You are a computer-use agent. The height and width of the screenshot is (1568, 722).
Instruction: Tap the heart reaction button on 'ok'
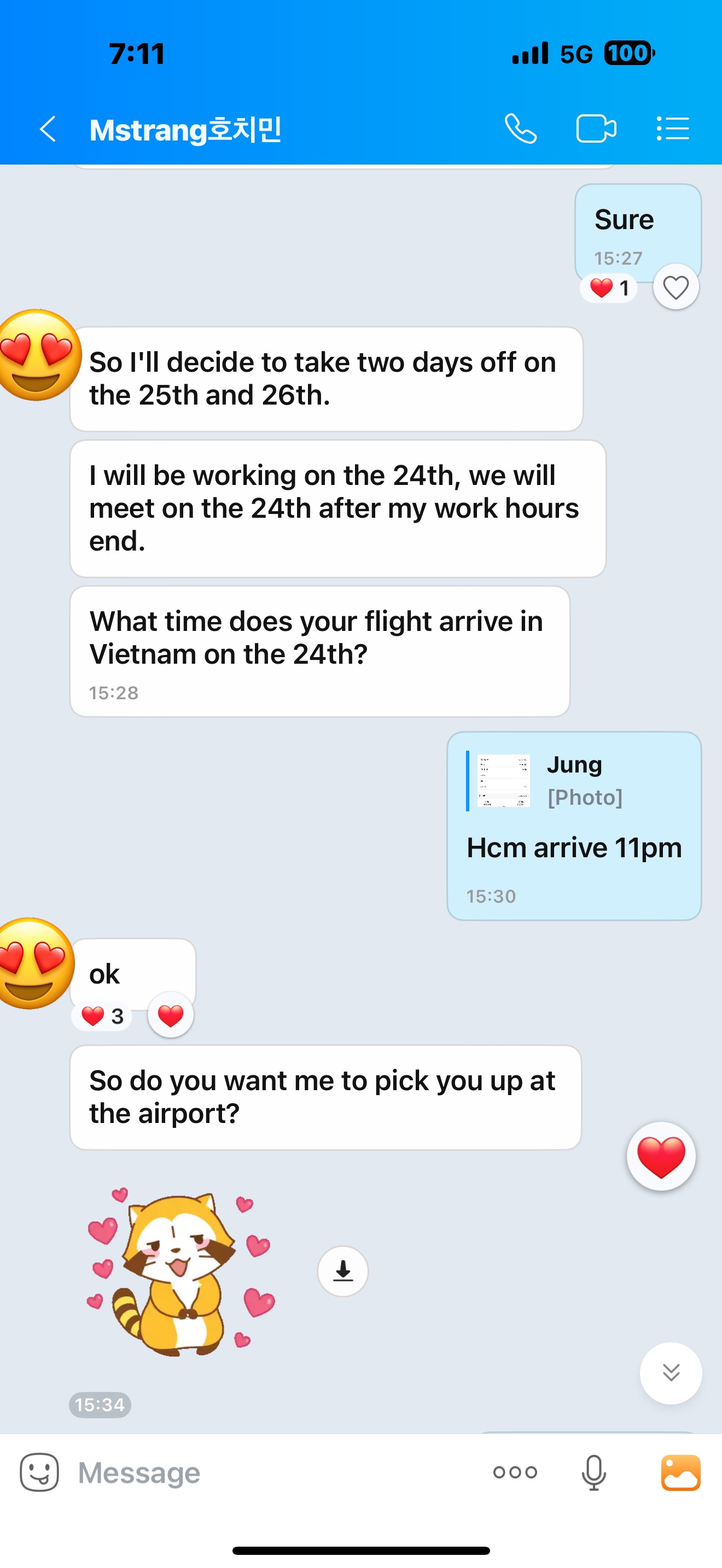(171, 1015)
